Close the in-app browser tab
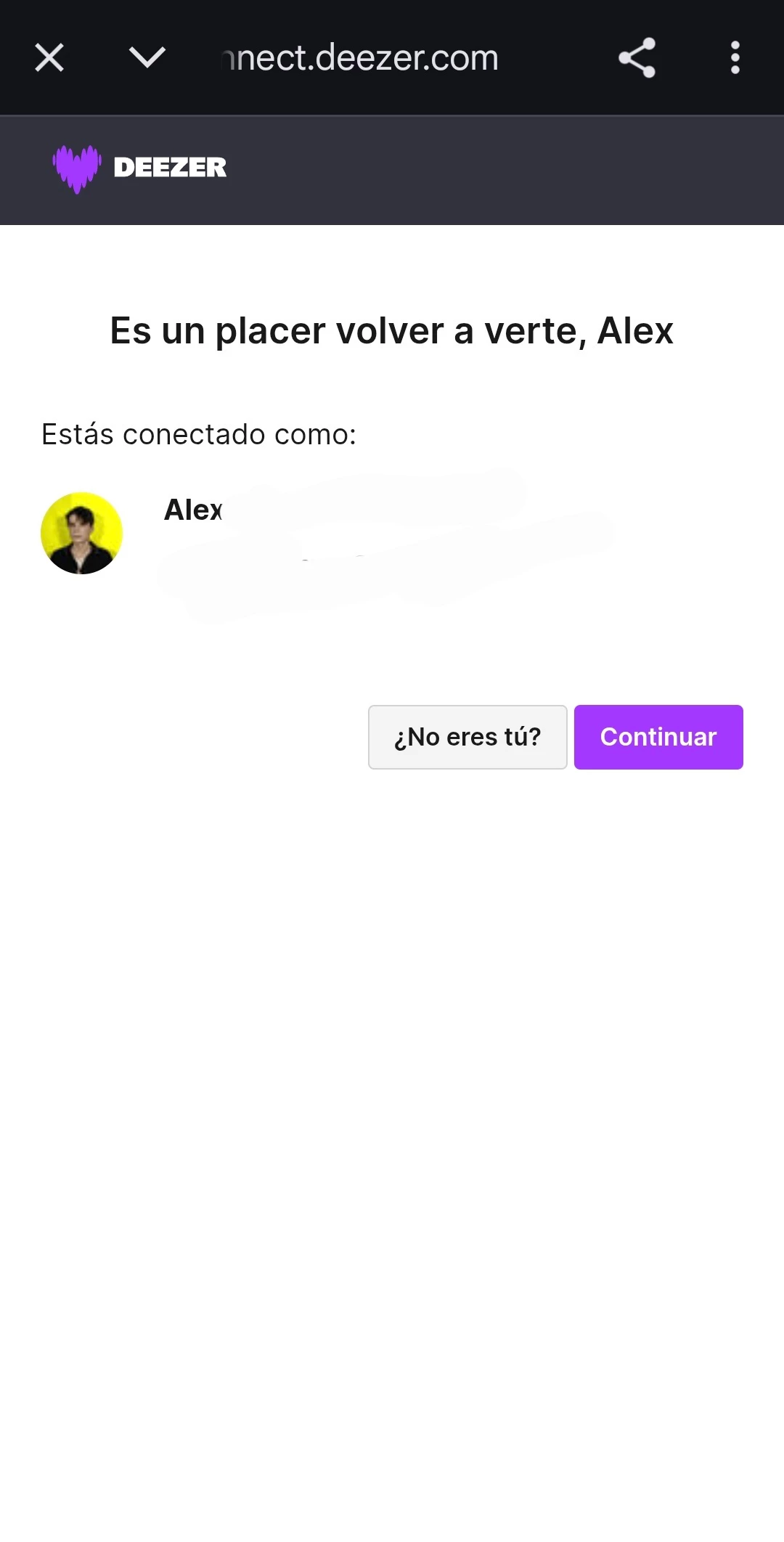The width and height of the screenshot is (784, 1542). click(x=49, y=57)
